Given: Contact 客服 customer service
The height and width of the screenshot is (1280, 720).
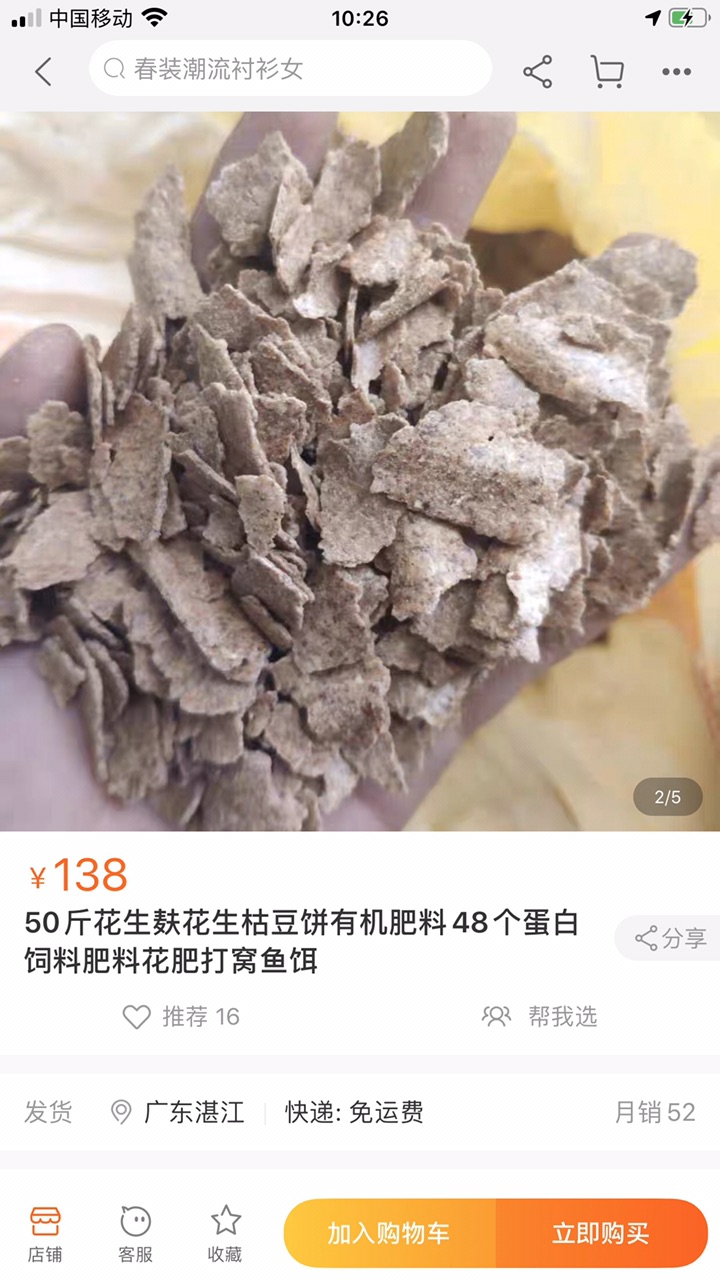Looking at the screenshot, I should coord(135,1234).
